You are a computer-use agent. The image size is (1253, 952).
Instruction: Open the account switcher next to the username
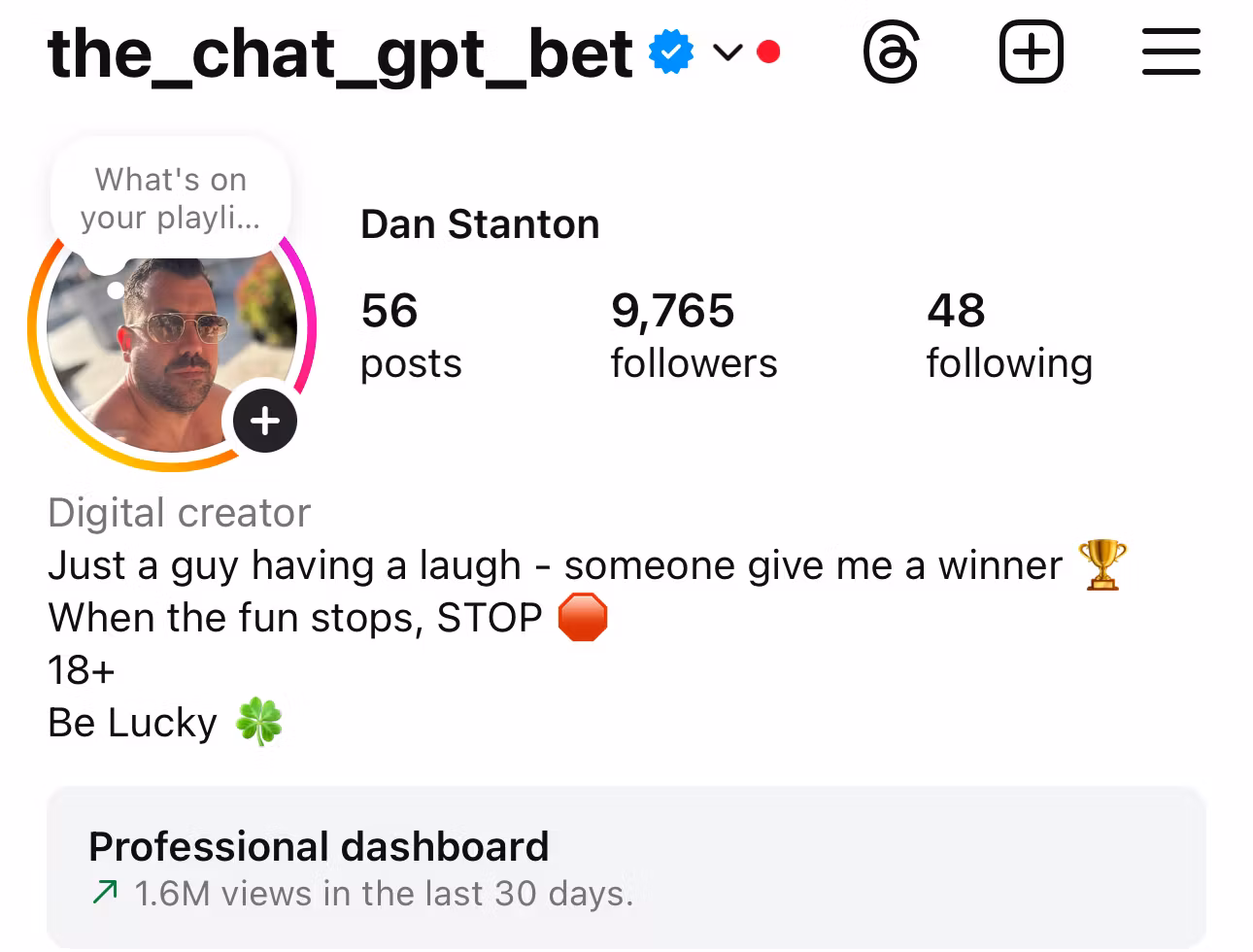[728, 52]
